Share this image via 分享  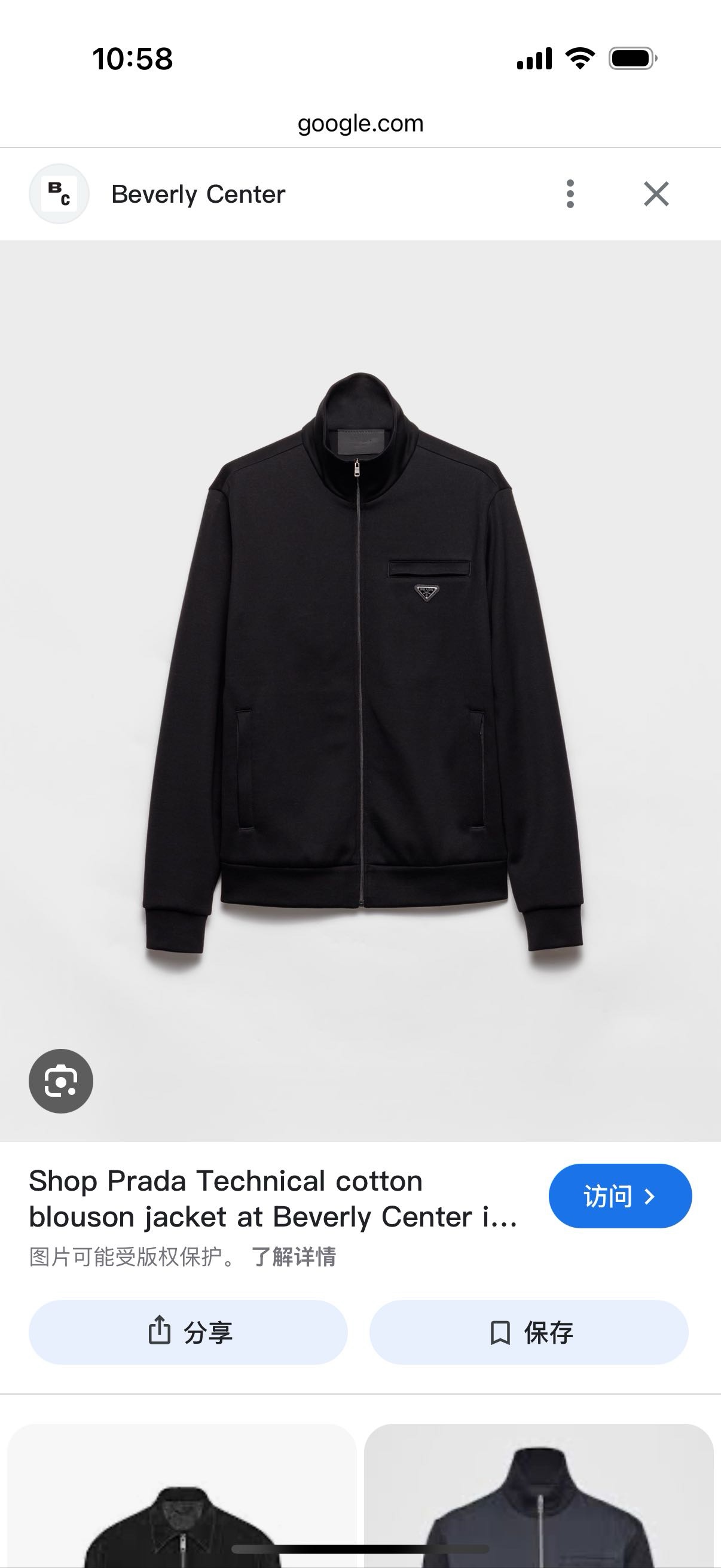(x=188, y=1332)
